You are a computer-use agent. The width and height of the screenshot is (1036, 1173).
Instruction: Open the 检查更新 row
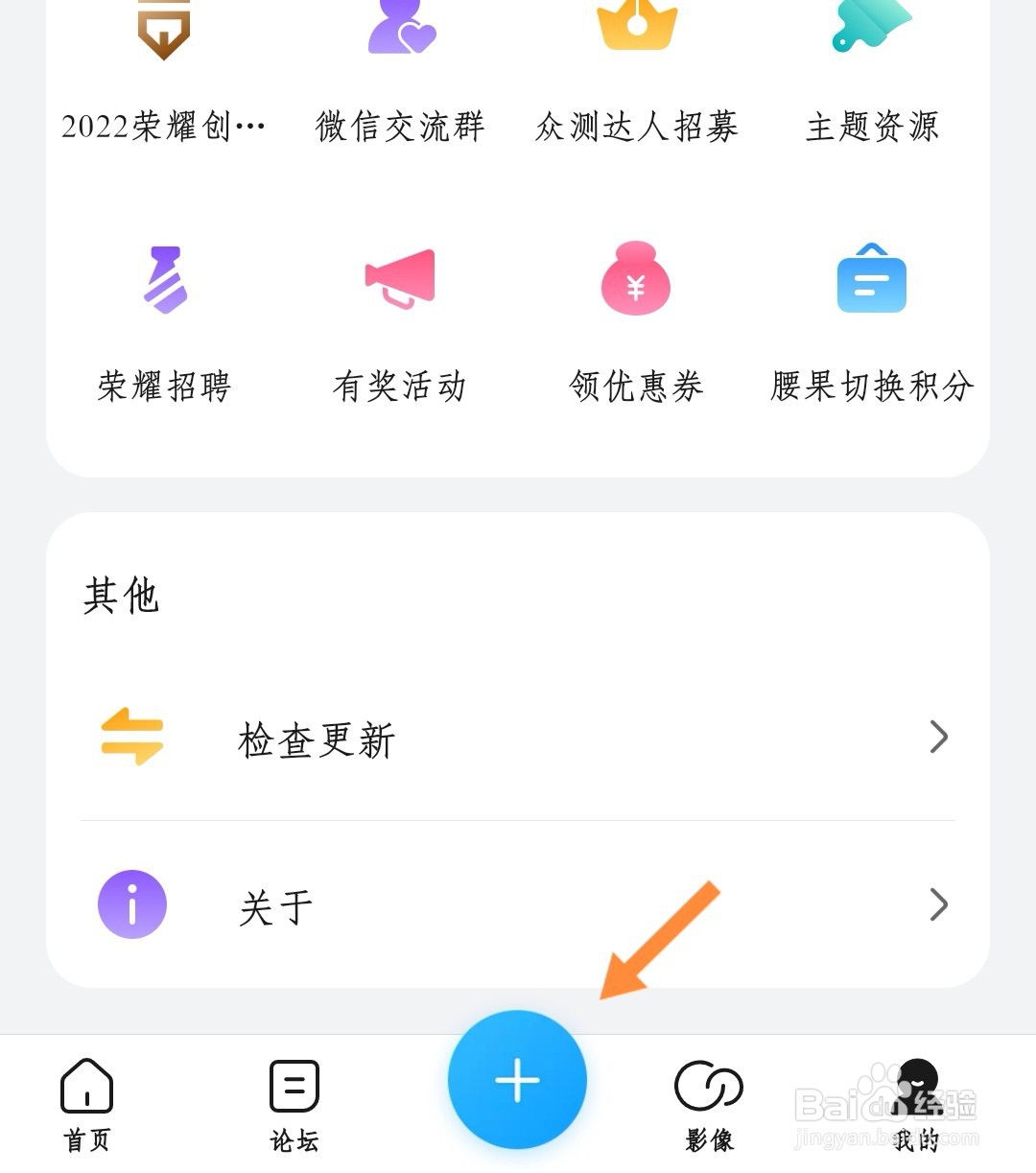(518, 739)
